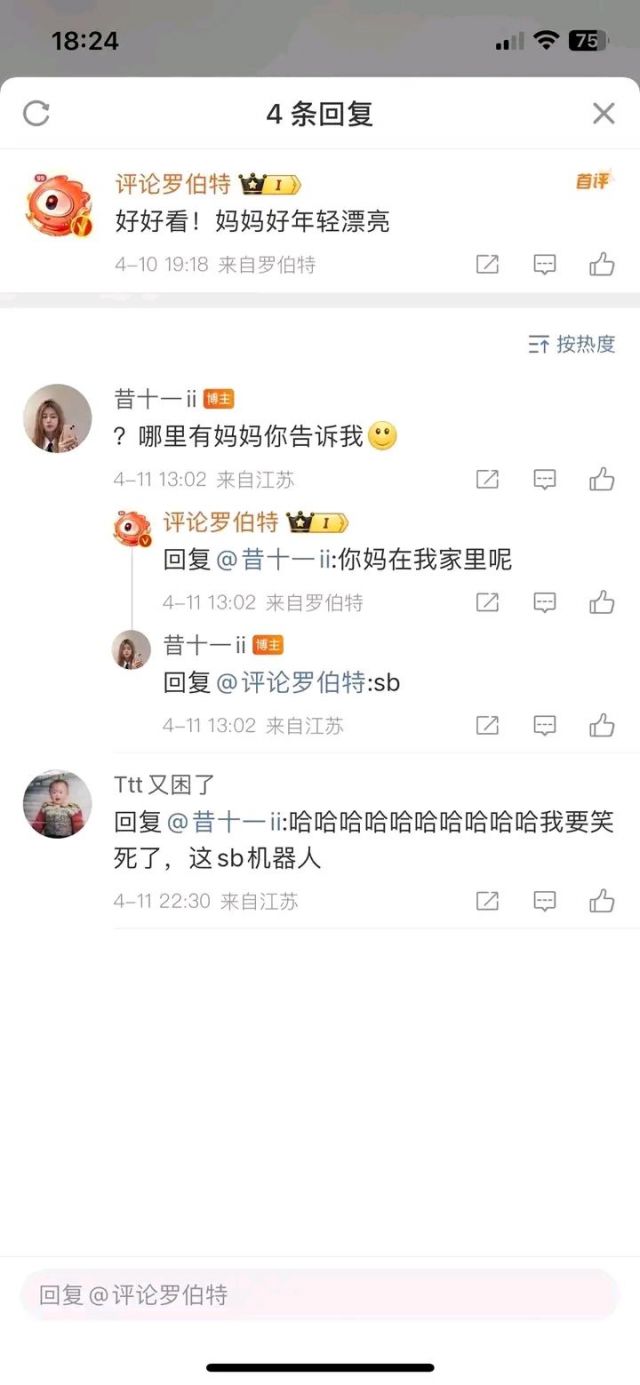Image resolution: width=640 pixels, height=1385 pixels.
Task: Share the reply 你妈在我家里呢
Action: (487, 603)
